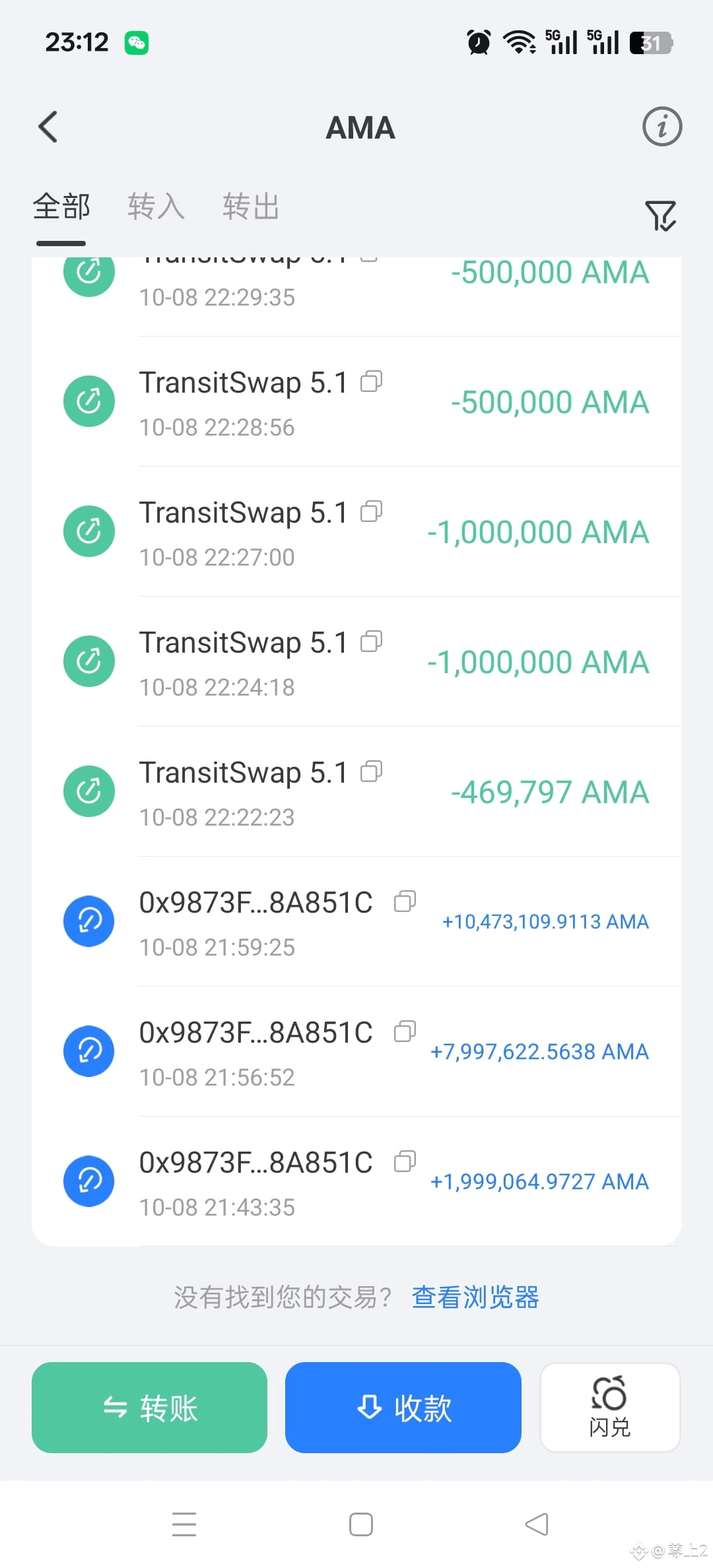Tap the system home button
This screenshot has height=1568, width=713.
pos(361,1524)
